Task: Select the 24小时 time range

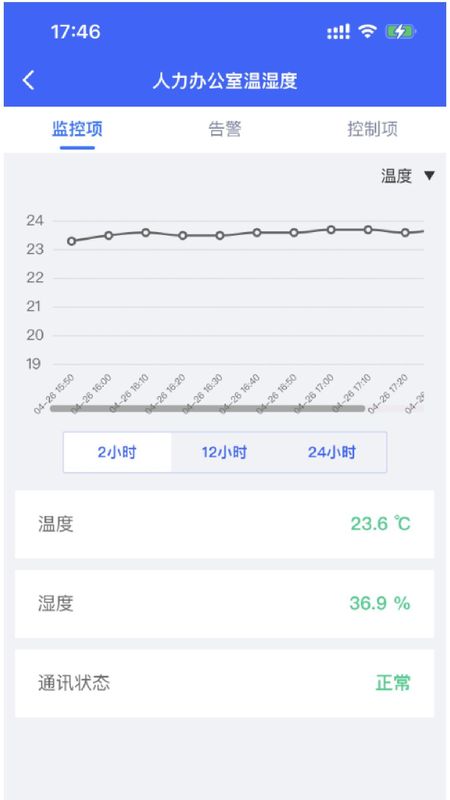Action: [332, 452]
